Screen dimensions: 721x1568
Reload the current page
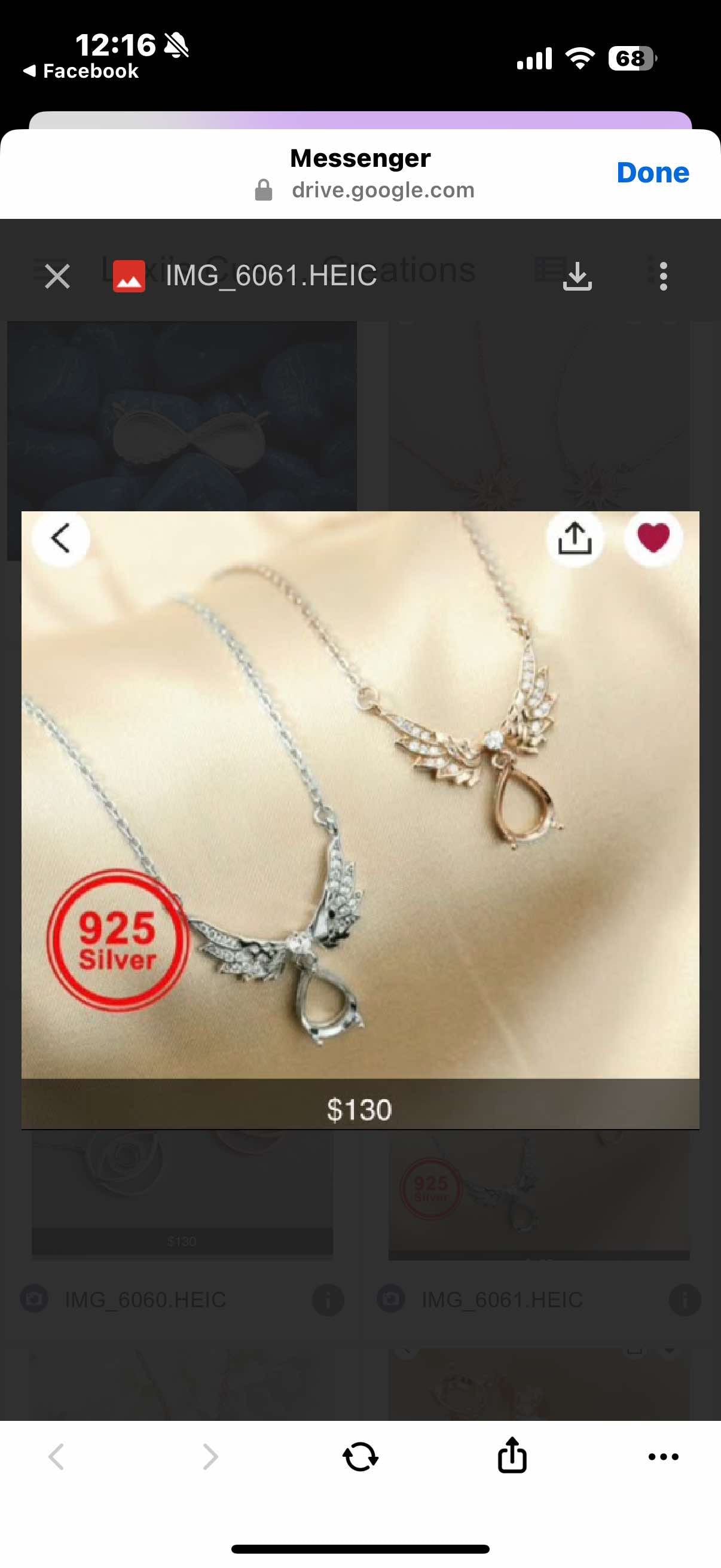tap(360, 1457)
